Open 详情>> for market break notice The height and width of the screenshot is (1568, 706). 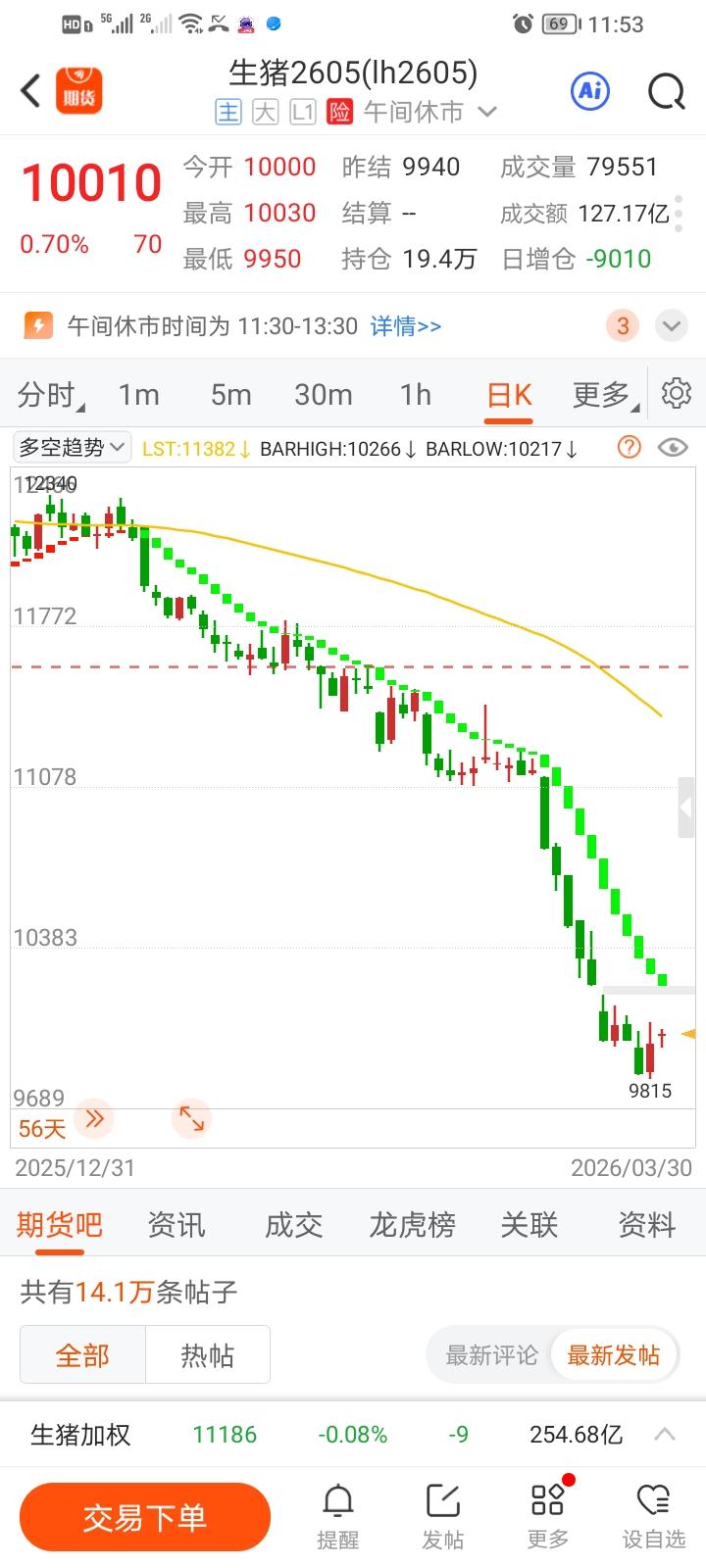coord(405,325)
